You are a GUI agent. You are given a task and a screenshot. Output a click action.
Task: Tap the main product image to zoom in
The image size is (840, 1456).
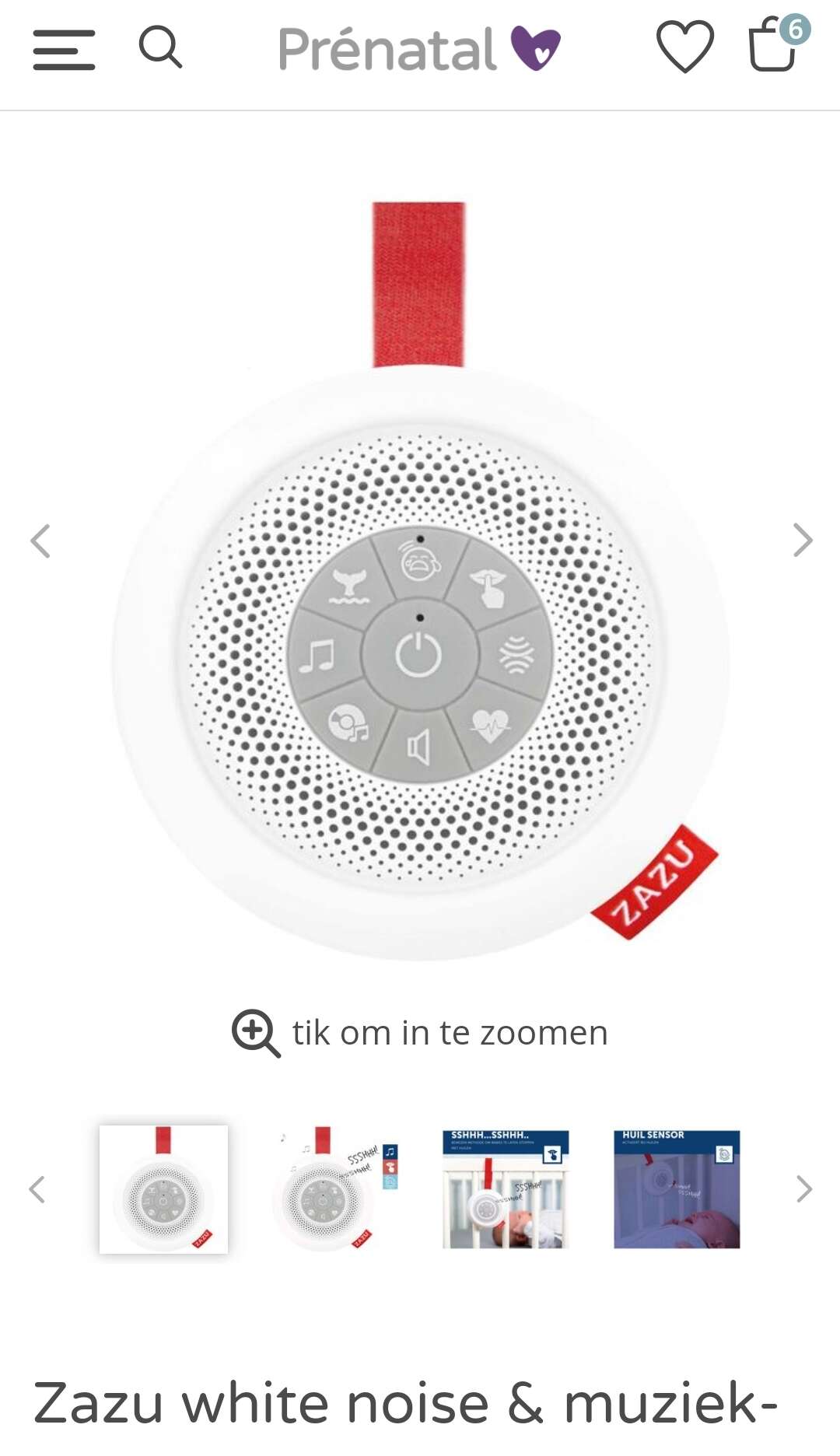pos(420,580)
